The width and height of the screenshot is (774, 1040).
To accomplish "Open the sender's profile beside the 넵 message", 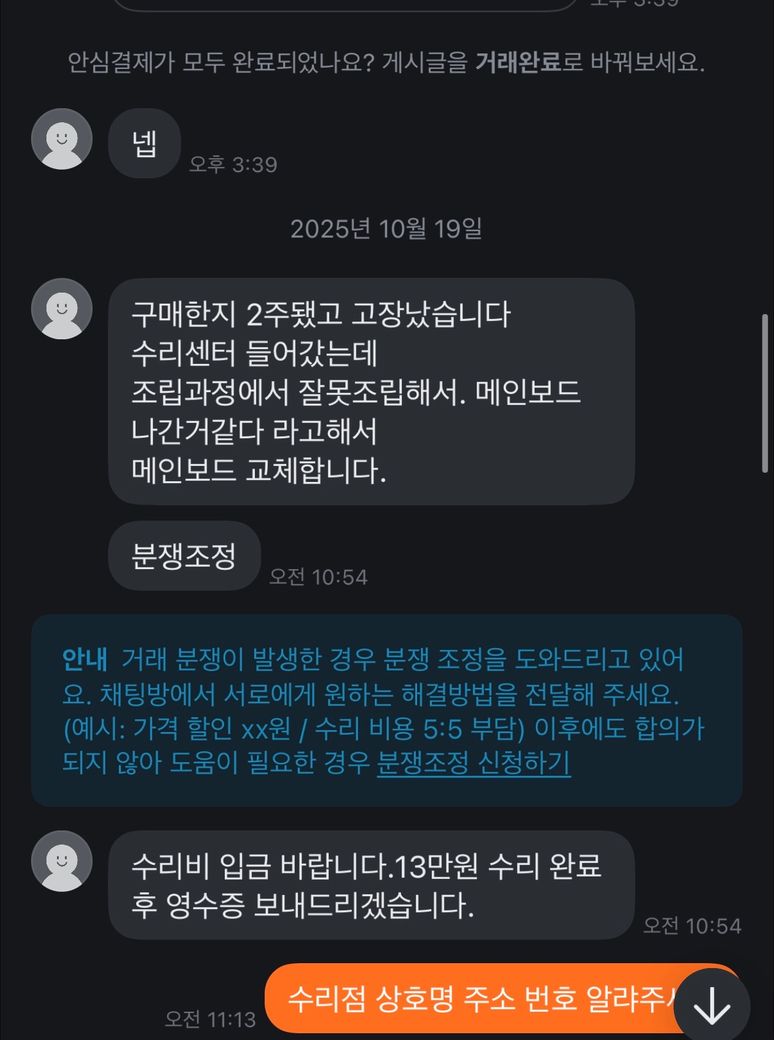I will pyautogui.click(x=62, y=139).
